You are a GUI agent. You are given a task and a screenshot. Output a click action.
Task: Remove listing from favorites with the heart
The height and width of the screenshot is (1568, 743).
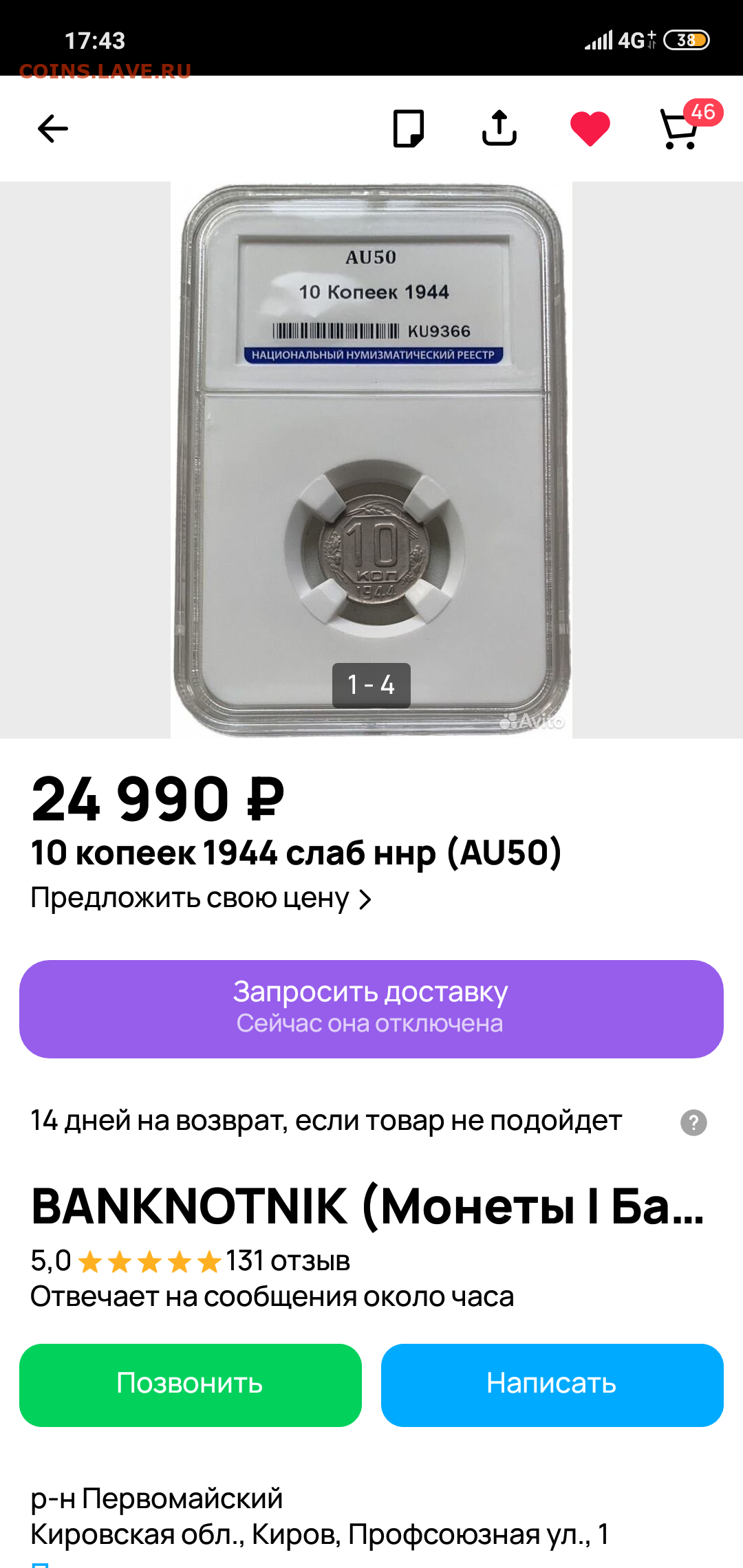pyautogui.click(x=590, y=129)
